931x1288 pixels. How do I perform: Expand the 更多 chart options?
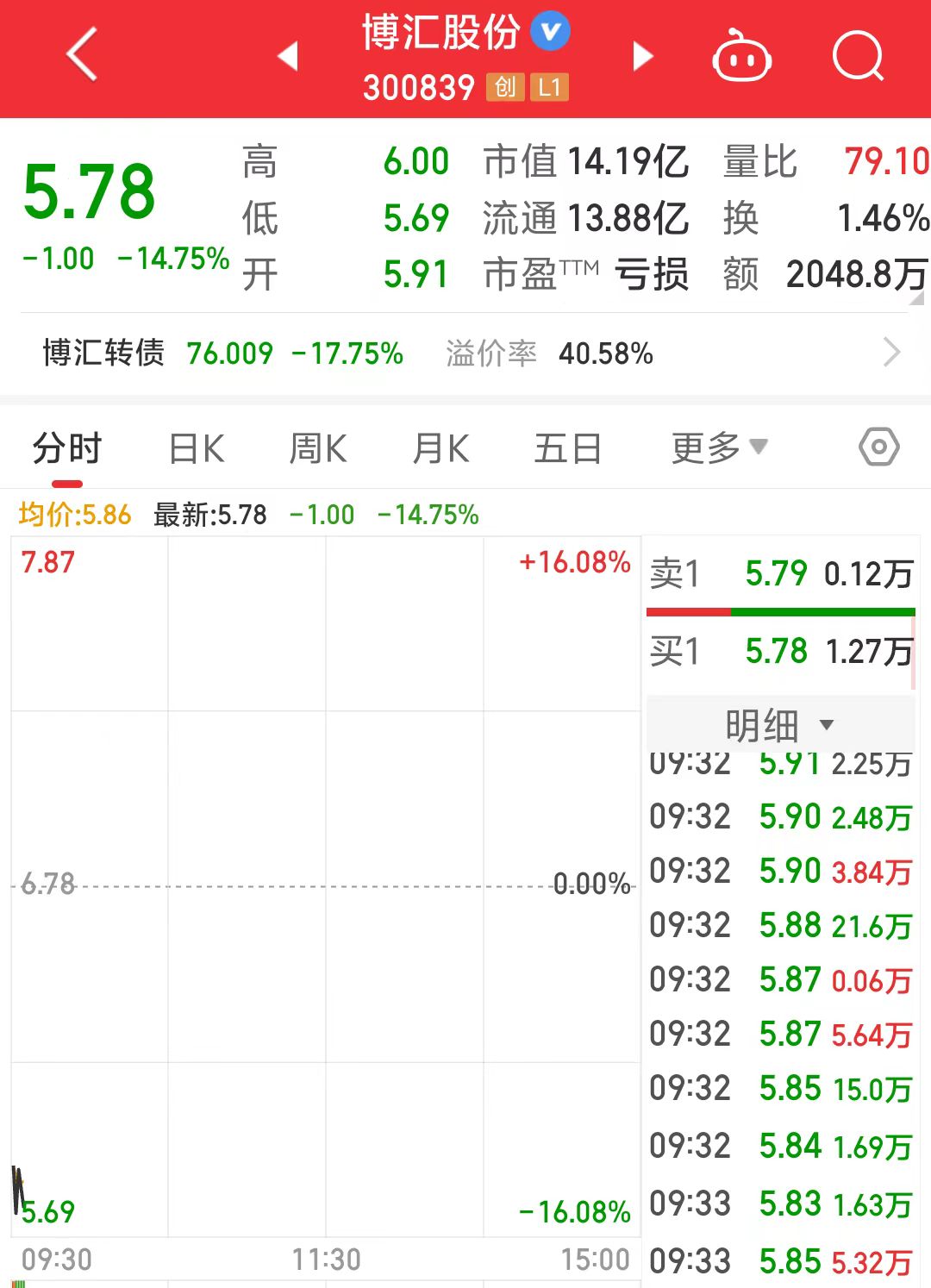719,448
